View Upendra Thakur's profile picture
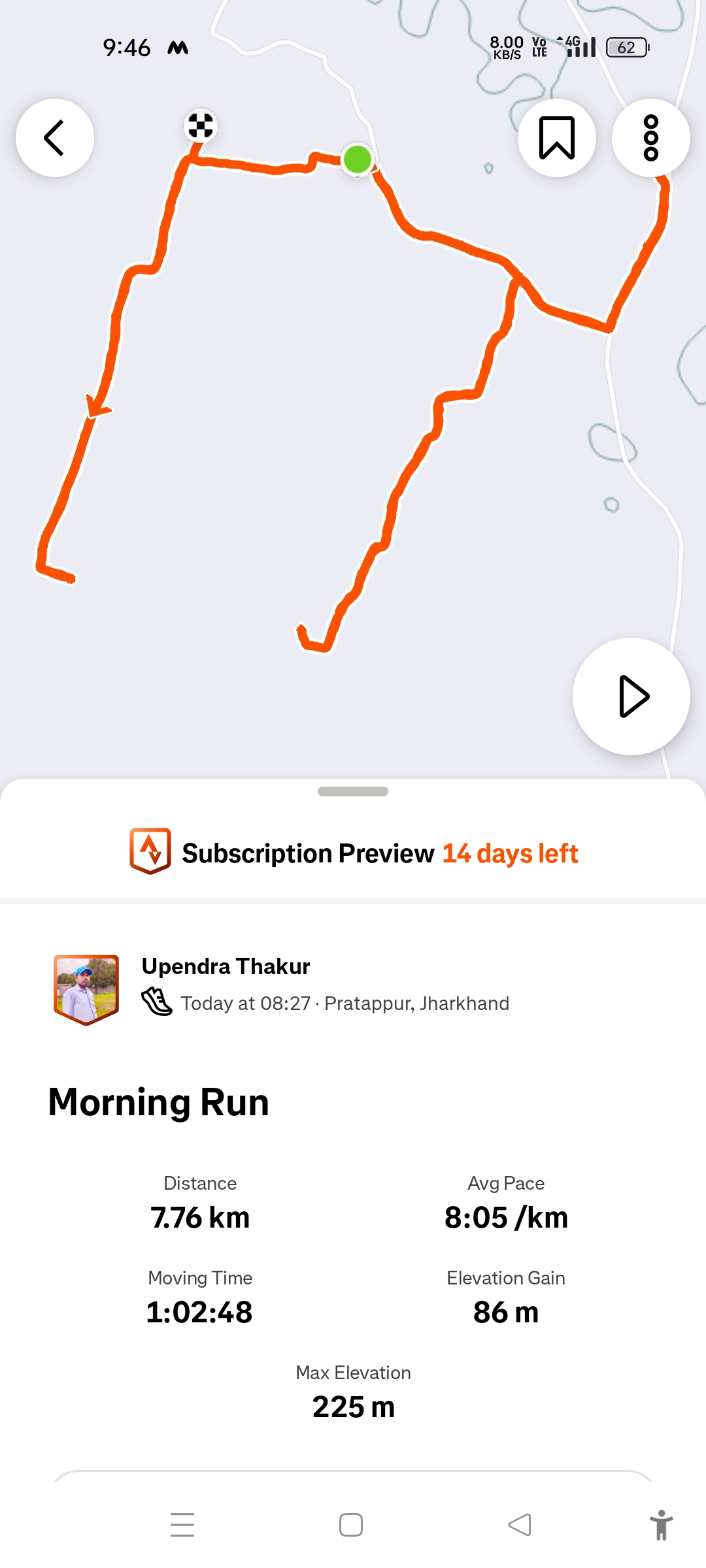This screenshot has height=1568, width=706. [86, 988]
